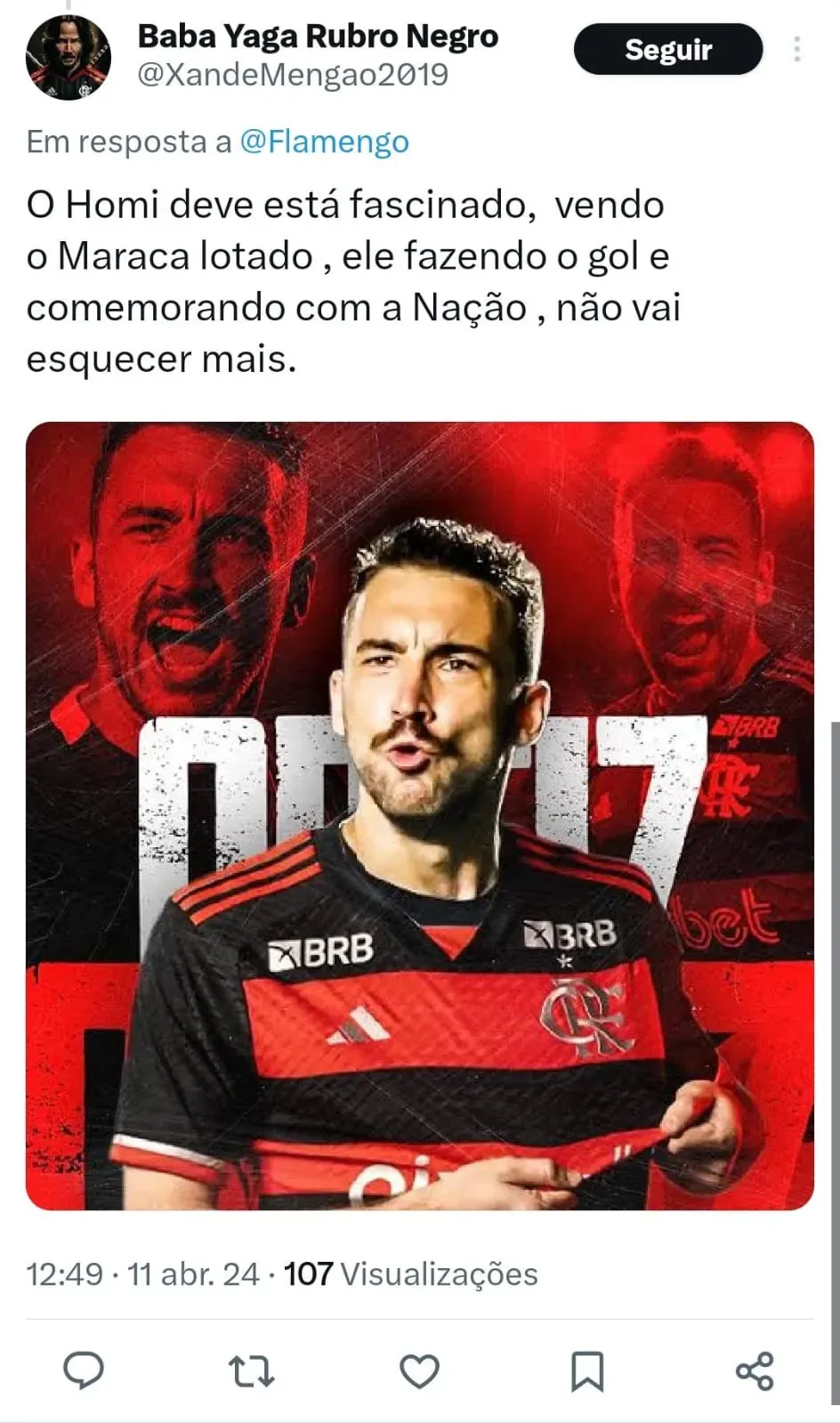Screen dimensions: 840x1423
Task: Open the @Flamengo mention link
Action: (324, 141)
